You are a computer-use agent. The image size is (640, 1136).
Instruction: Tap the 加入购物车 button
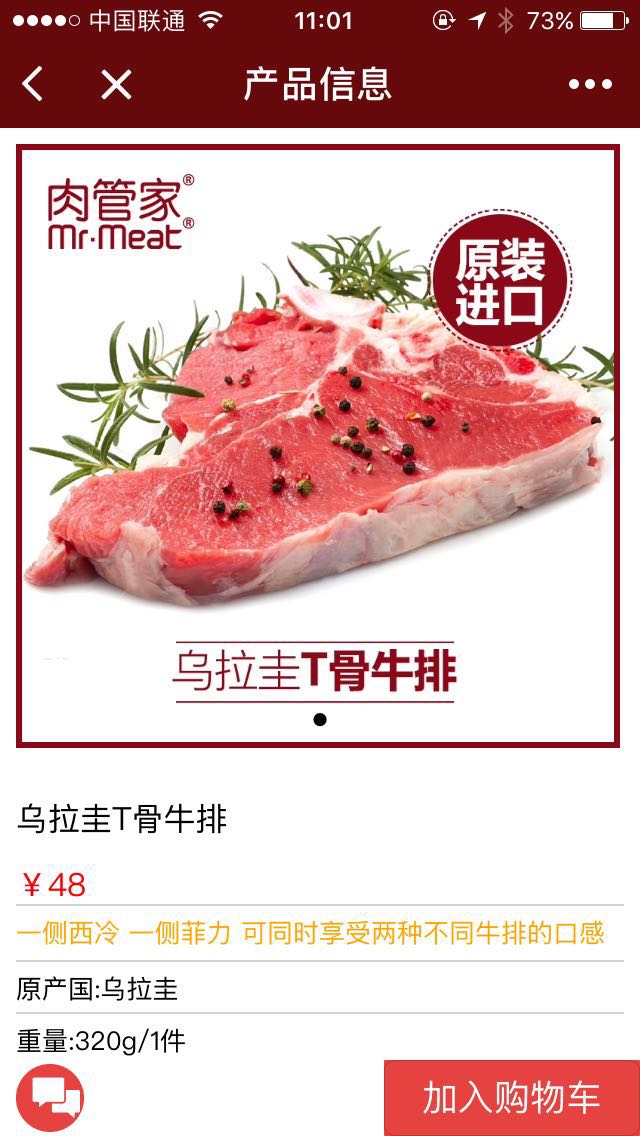click(511, 1097)
